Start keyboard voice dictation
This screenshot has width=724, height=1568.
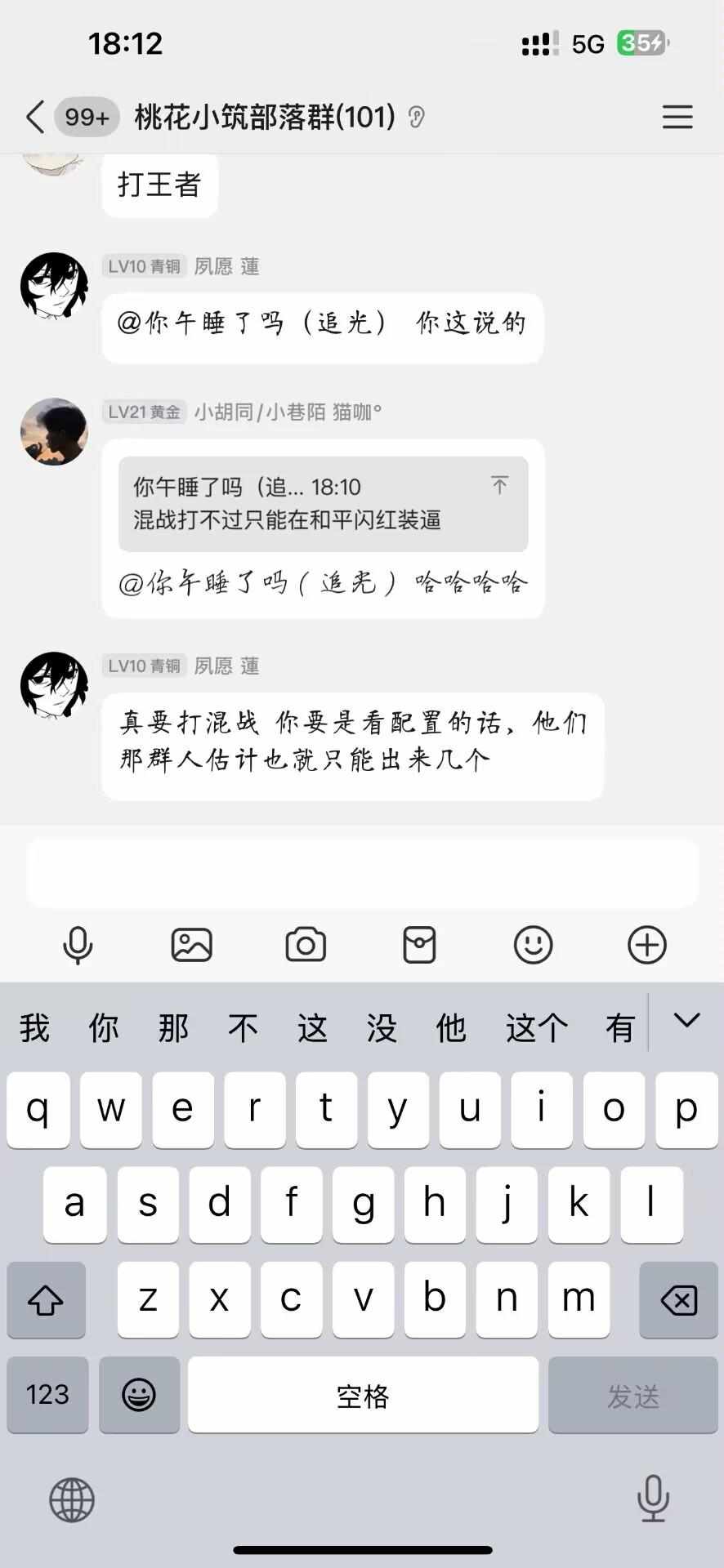pyautogui.click(x=652, y=1499)
